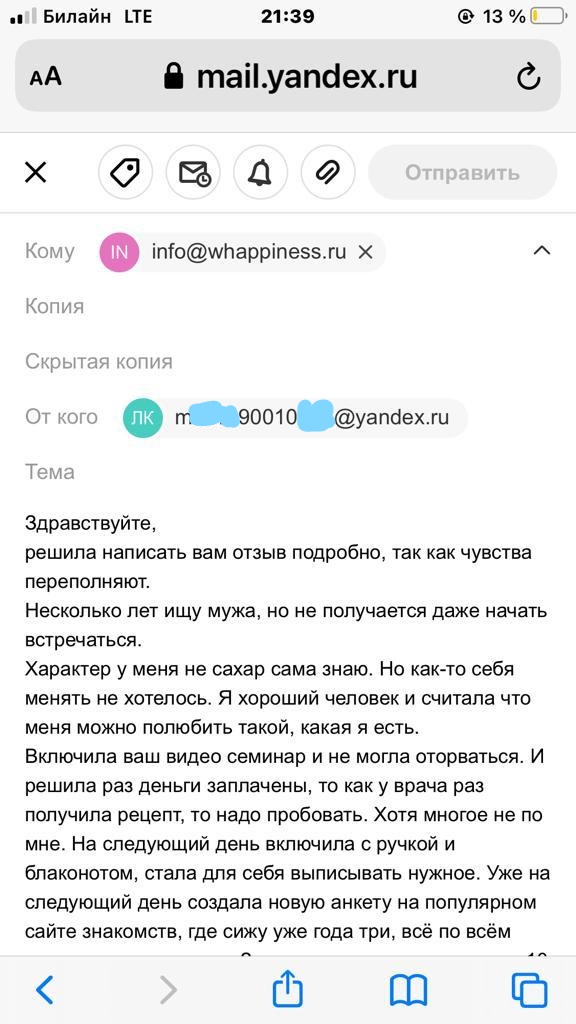
Task: Schedule delayed sending of the email
Action: pyautogui.click(x=193, y=173)
